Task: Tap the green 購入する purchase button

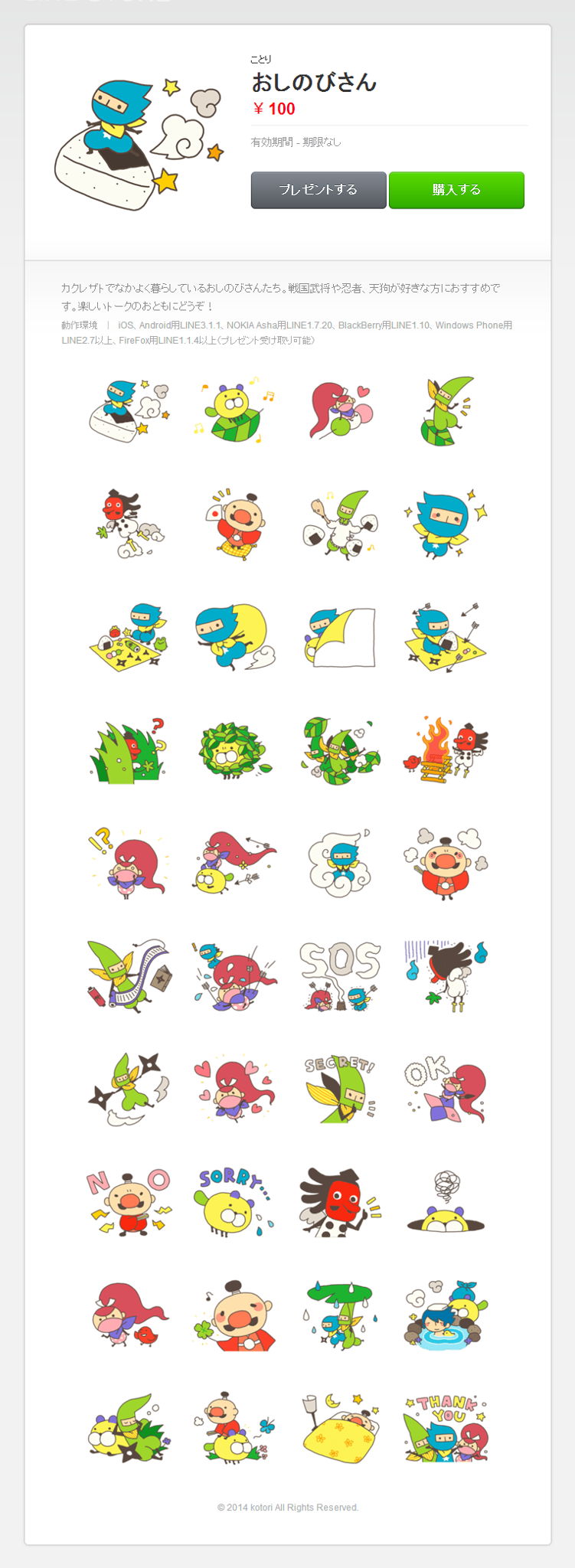Action: pyautogui.click(x=456, y=190)
